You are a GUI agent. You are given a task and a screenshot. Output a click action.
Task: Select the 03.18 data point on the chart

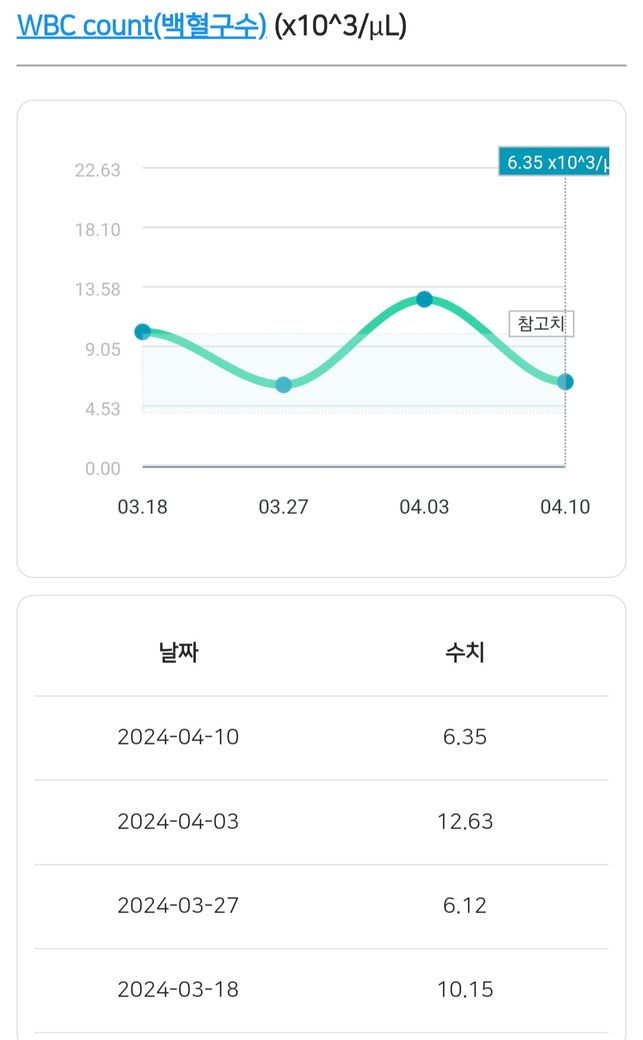pyautogui.click(x=142, y=332)
